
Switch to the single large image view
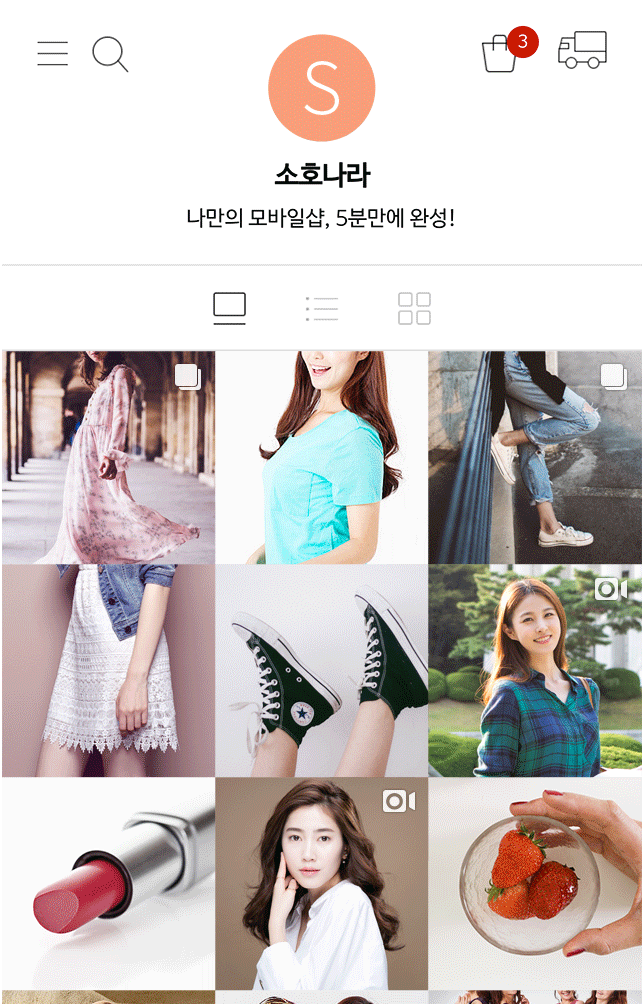[x=229, y=308]
